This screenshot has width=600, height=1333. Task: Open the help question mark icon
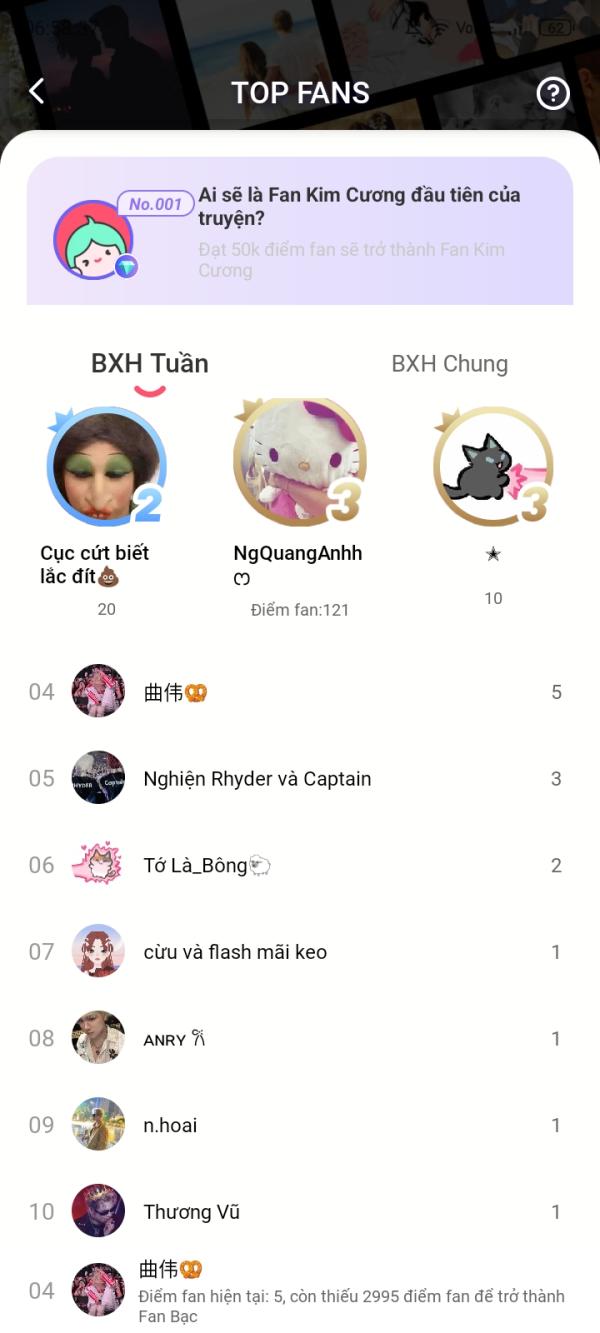coord(553,93)
